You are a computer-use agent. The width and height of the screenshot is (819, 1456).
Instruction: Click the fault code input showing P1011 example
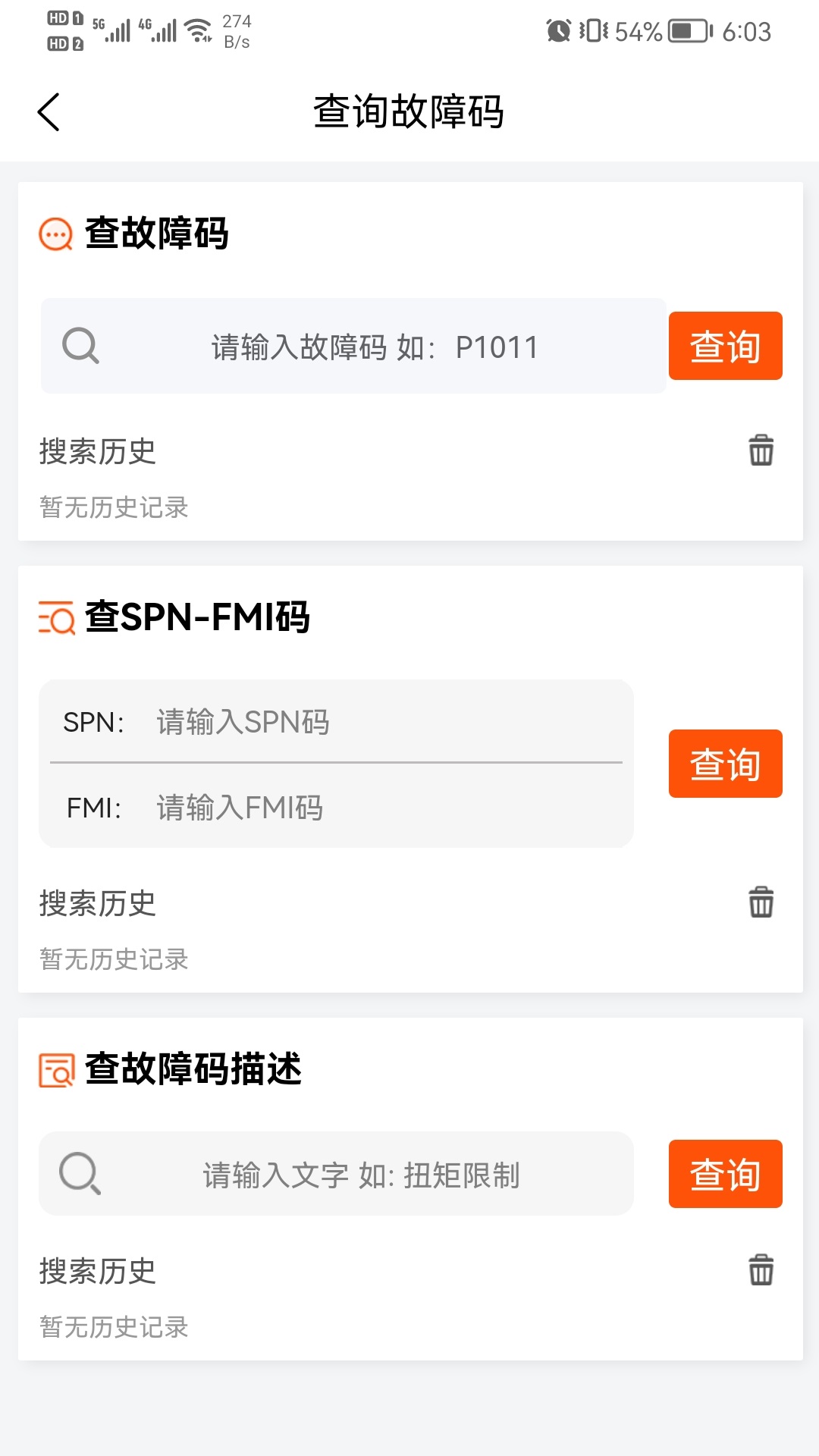click(x=375, y=346)
